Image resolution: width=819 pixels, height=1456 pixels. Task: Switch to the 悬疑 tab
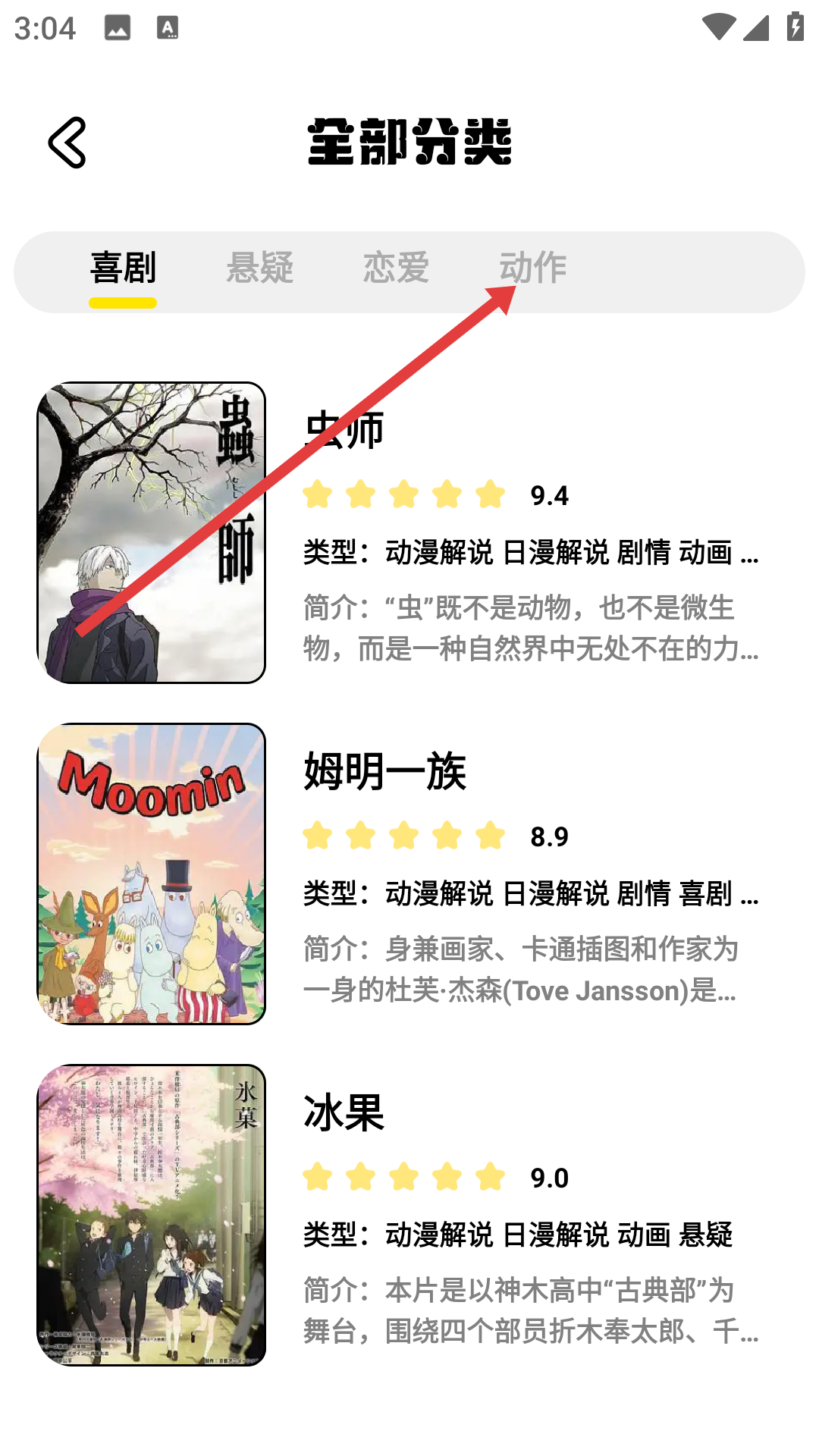(259, 268)
